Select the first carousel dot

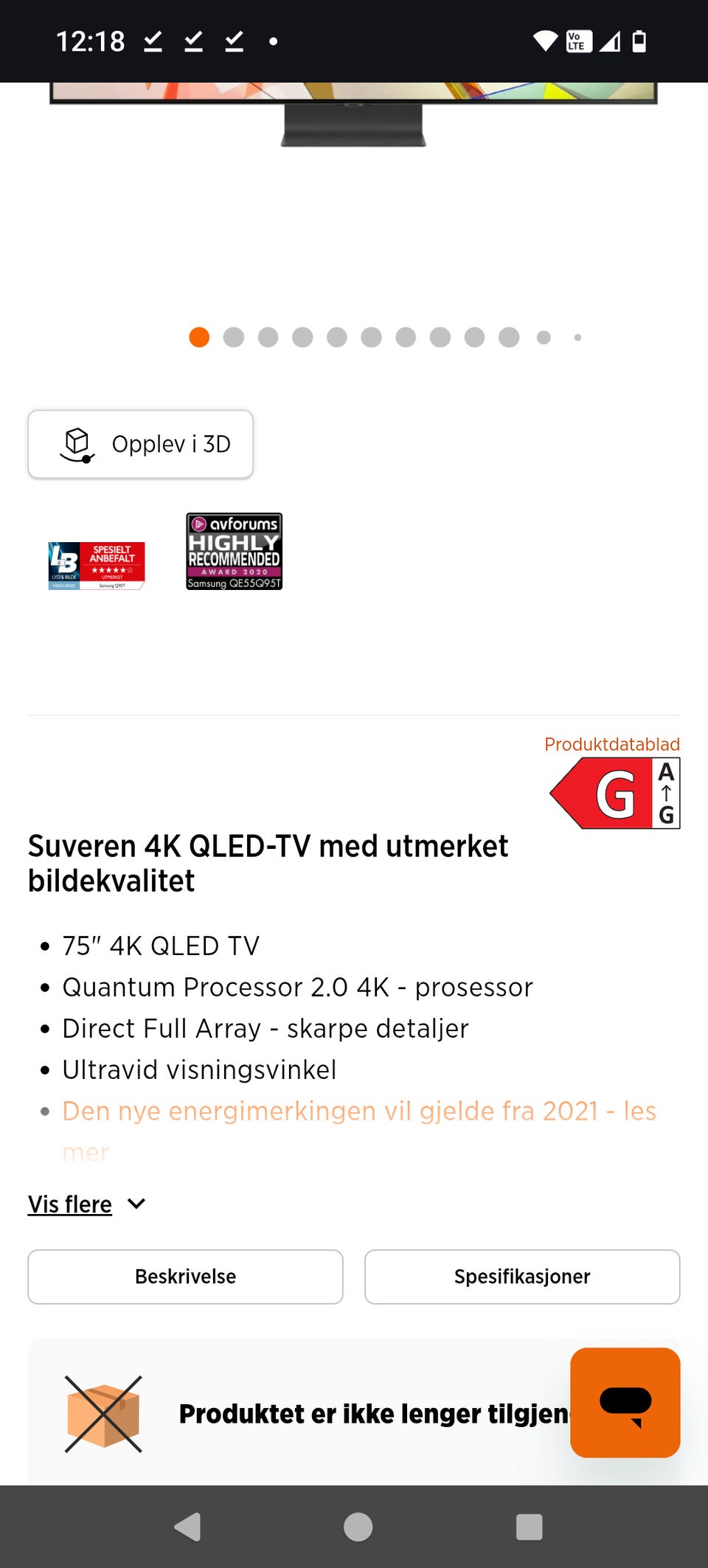(x=198, y=337)
